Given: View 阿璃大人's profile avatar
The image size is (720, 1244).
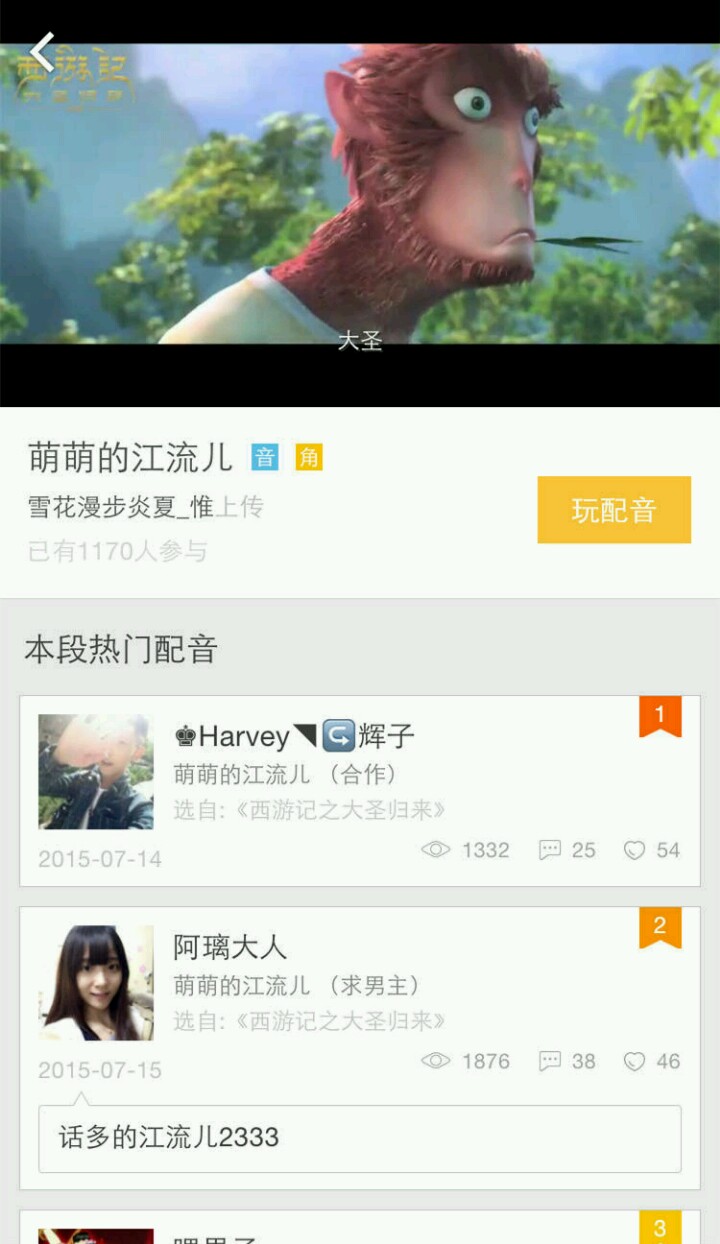Looking at the screenshot, I should coord(96,982).
